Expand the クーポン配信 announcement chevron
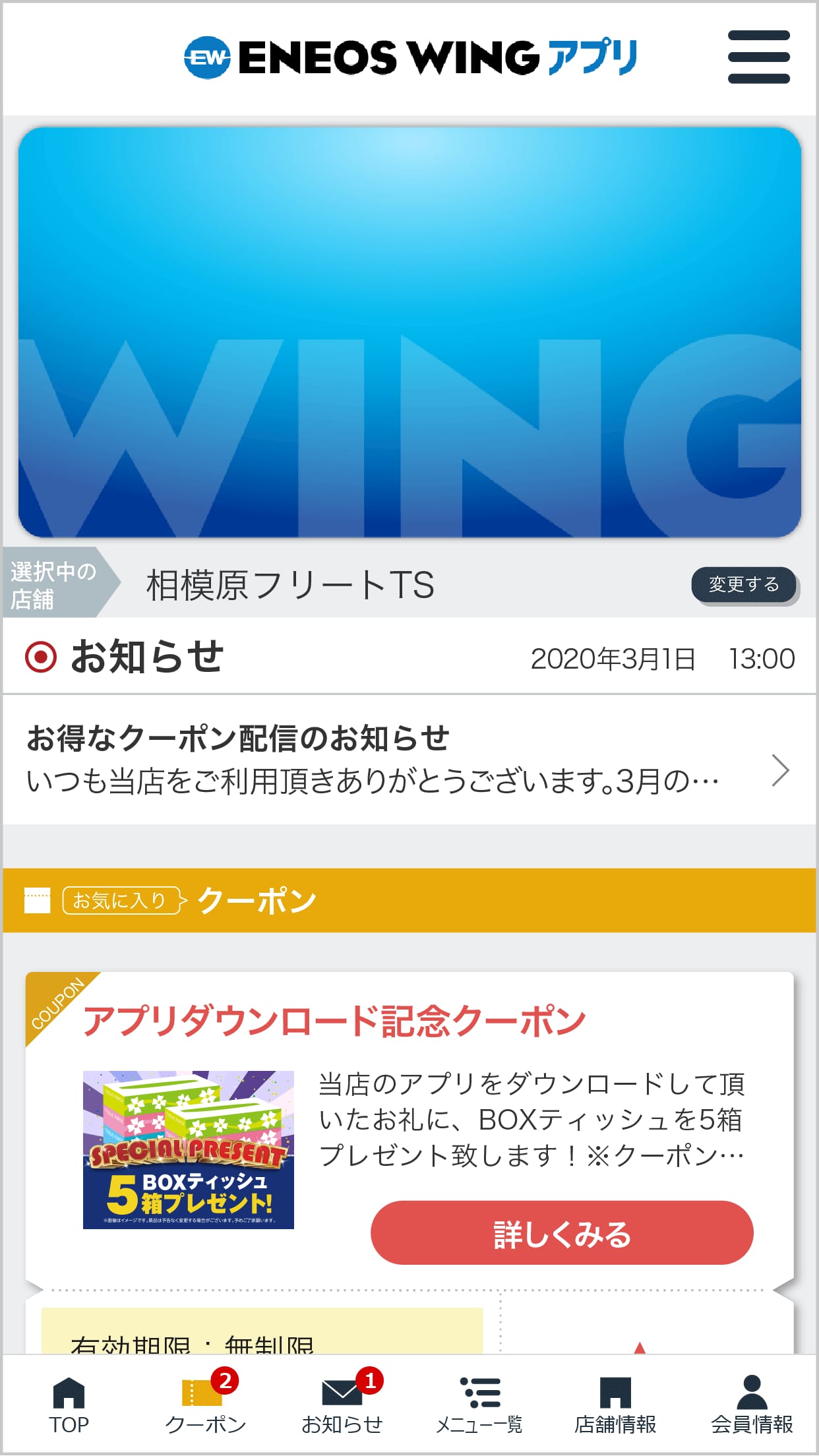The height and width of the screenshot is (1456, 819). [x=781, y=770]
